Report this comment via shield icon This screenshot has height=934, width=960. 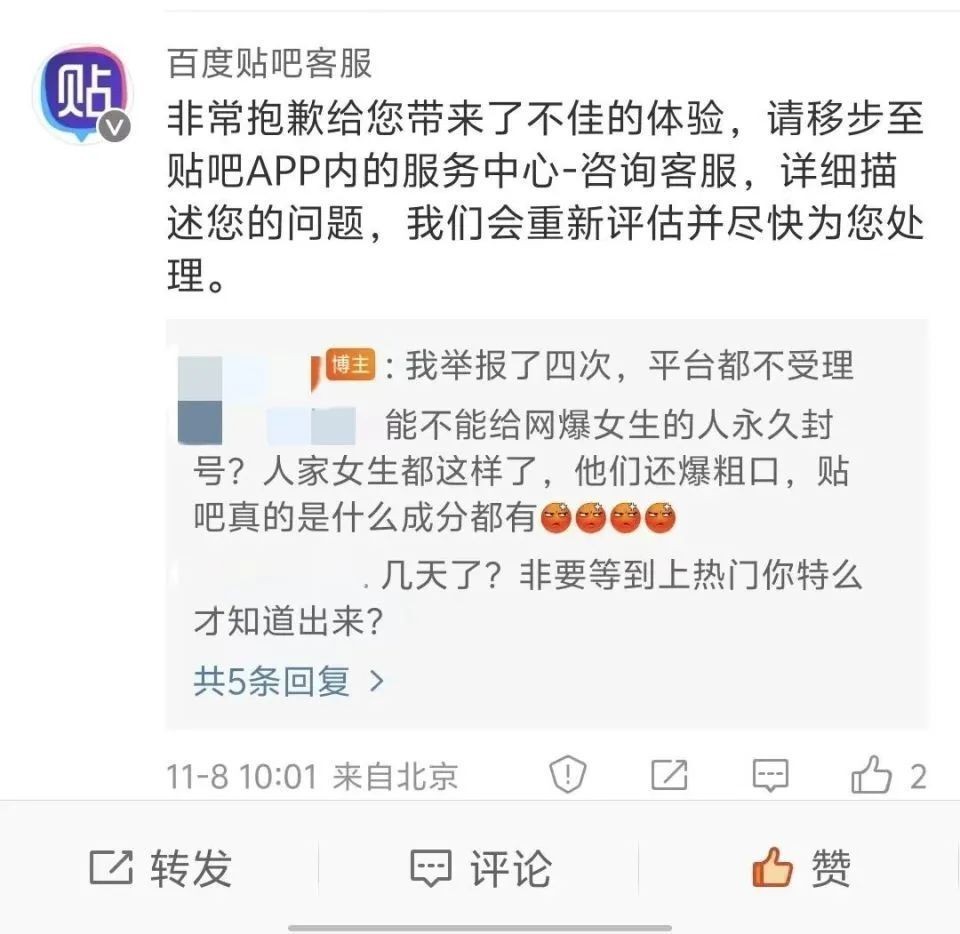point(568,774)
